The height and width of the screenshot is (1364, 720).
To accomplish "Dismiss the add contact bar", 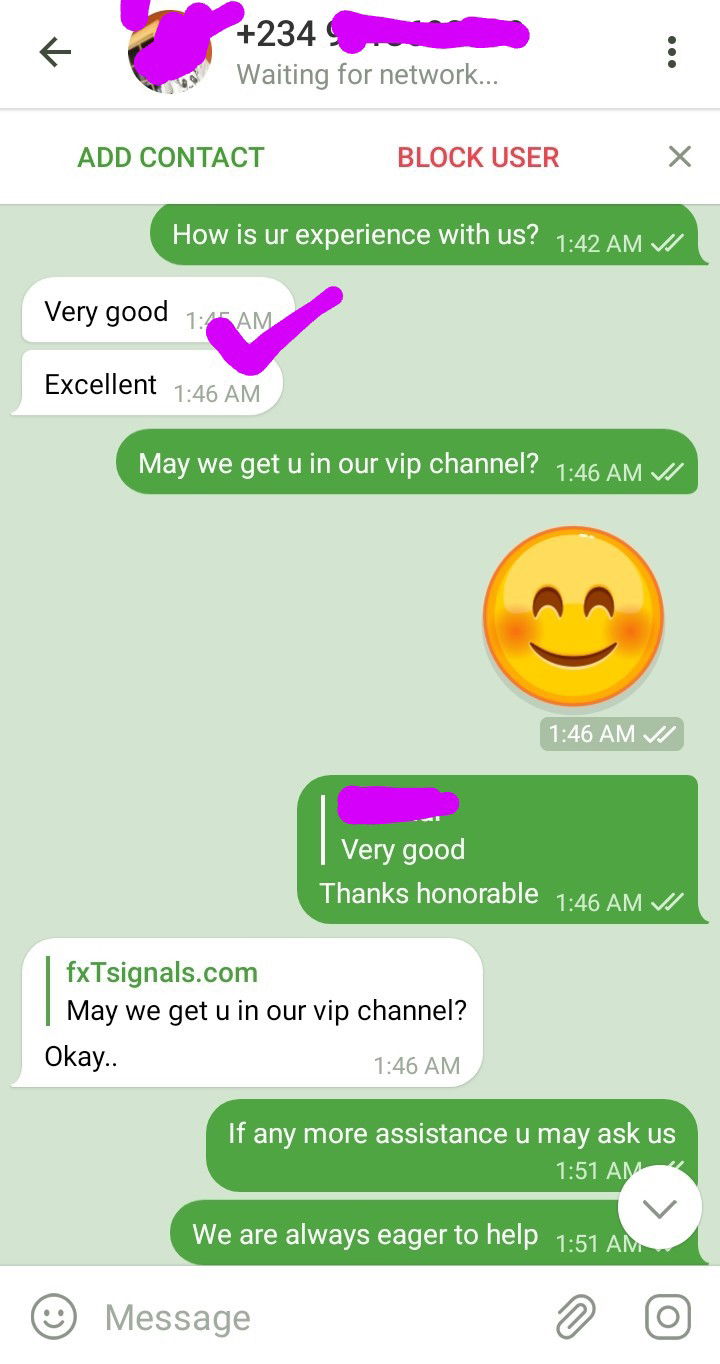I will 680,157.
